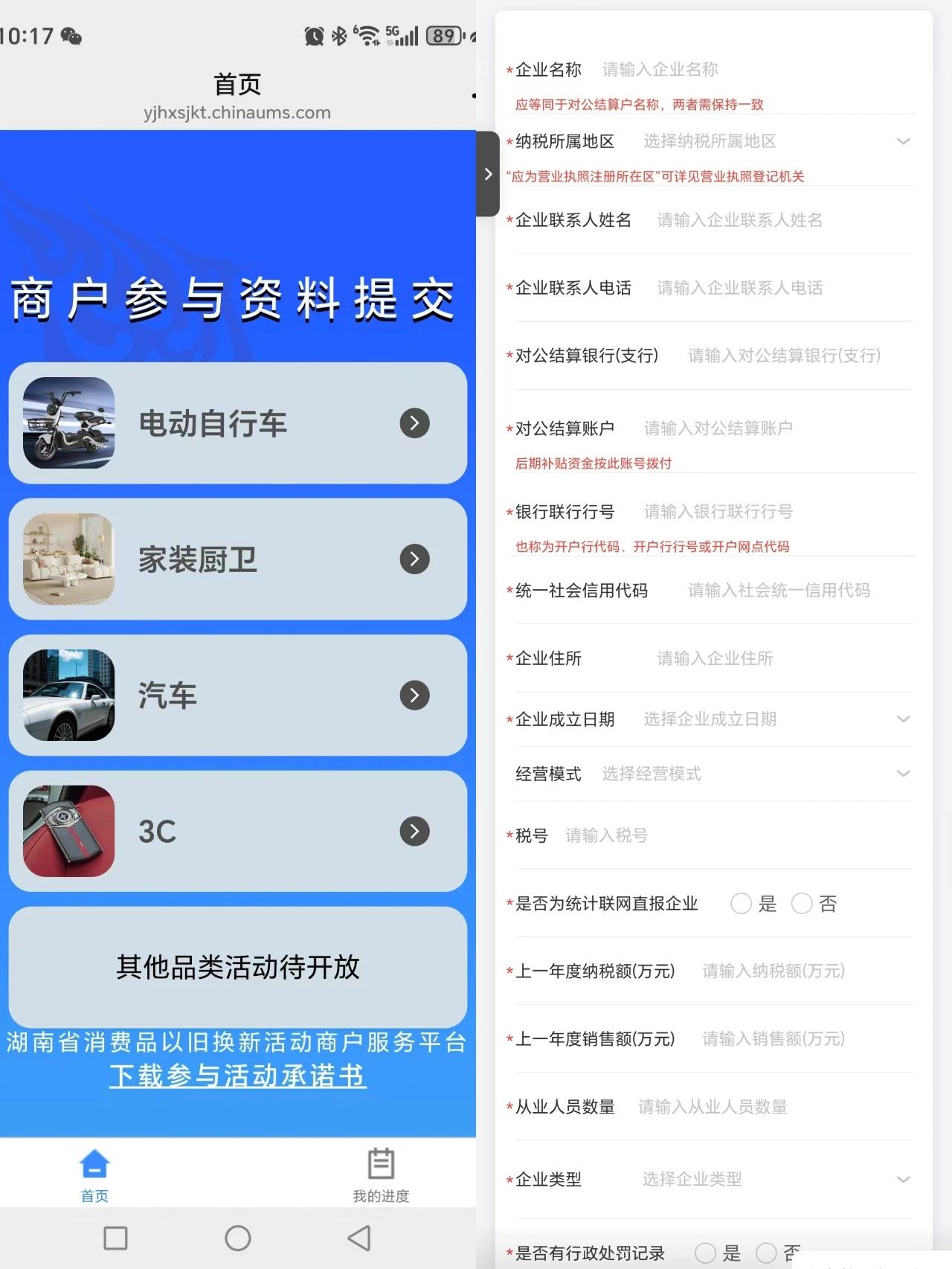The image size is (952, 1269).
Task: Go to the 首页 tab
Action: coord(94,1174)
